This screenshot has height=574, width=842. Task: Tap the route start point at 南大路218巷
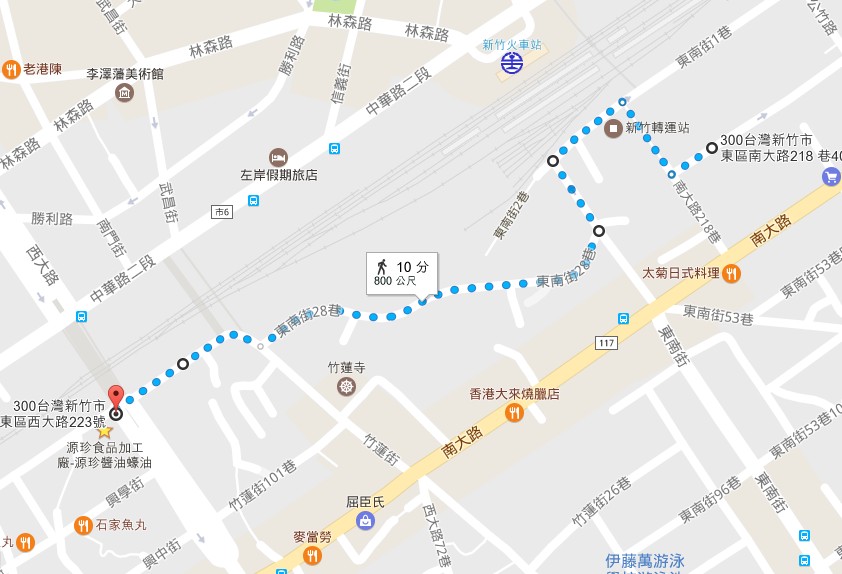[711, 148]
